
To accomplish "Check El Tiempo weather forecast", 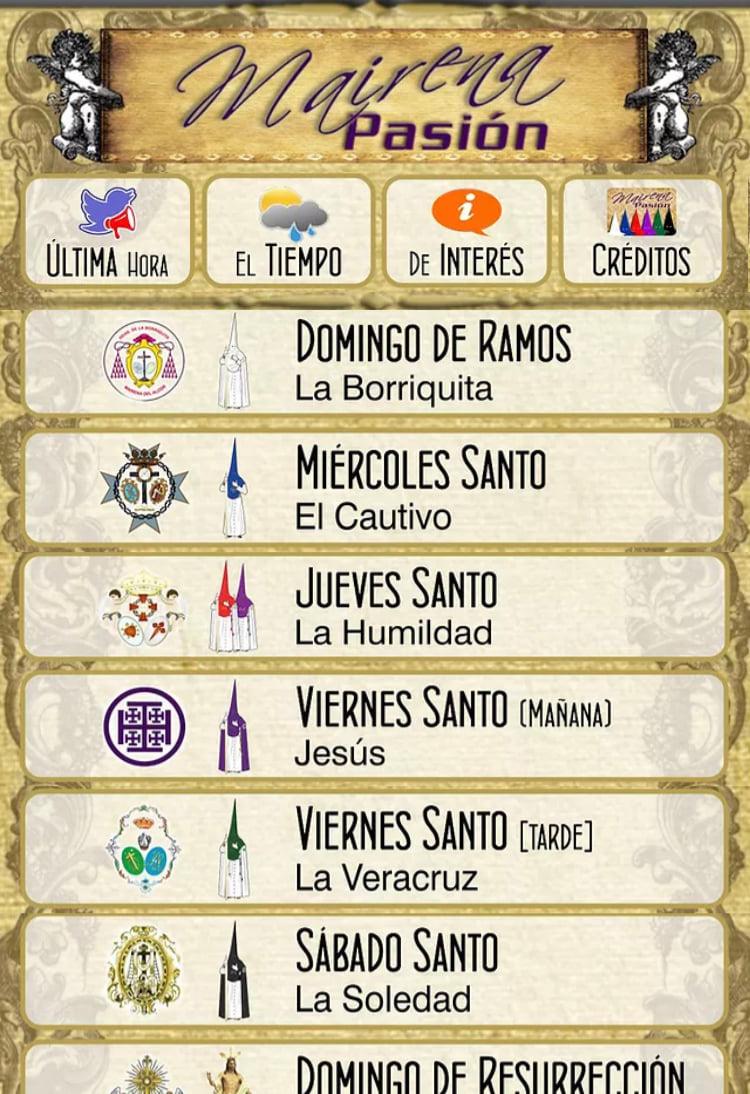I will click(x=288, y=232).
